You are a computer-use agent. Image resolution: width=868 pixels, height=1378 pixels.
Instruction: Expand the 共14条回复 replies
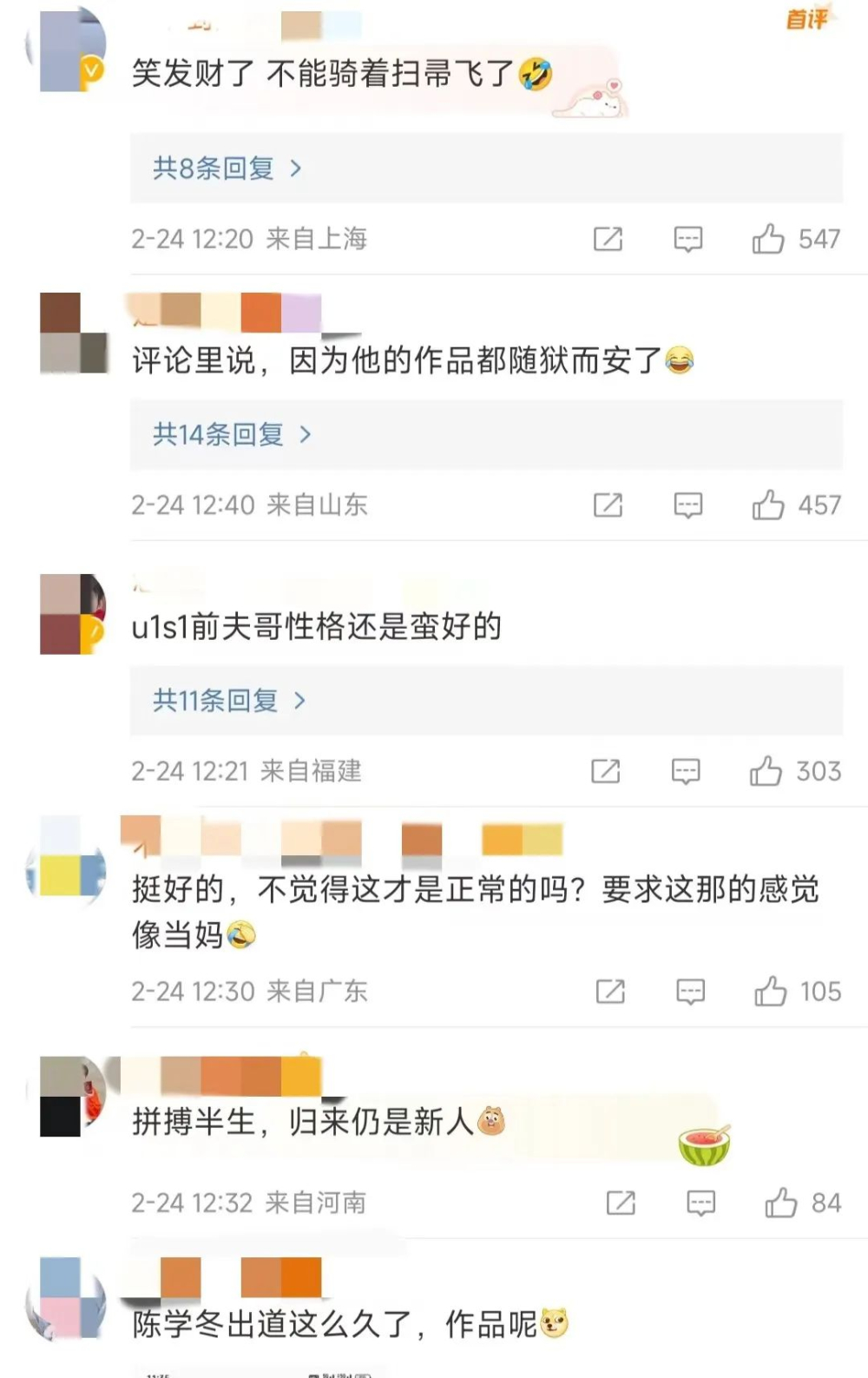click(x=232, y=433)
